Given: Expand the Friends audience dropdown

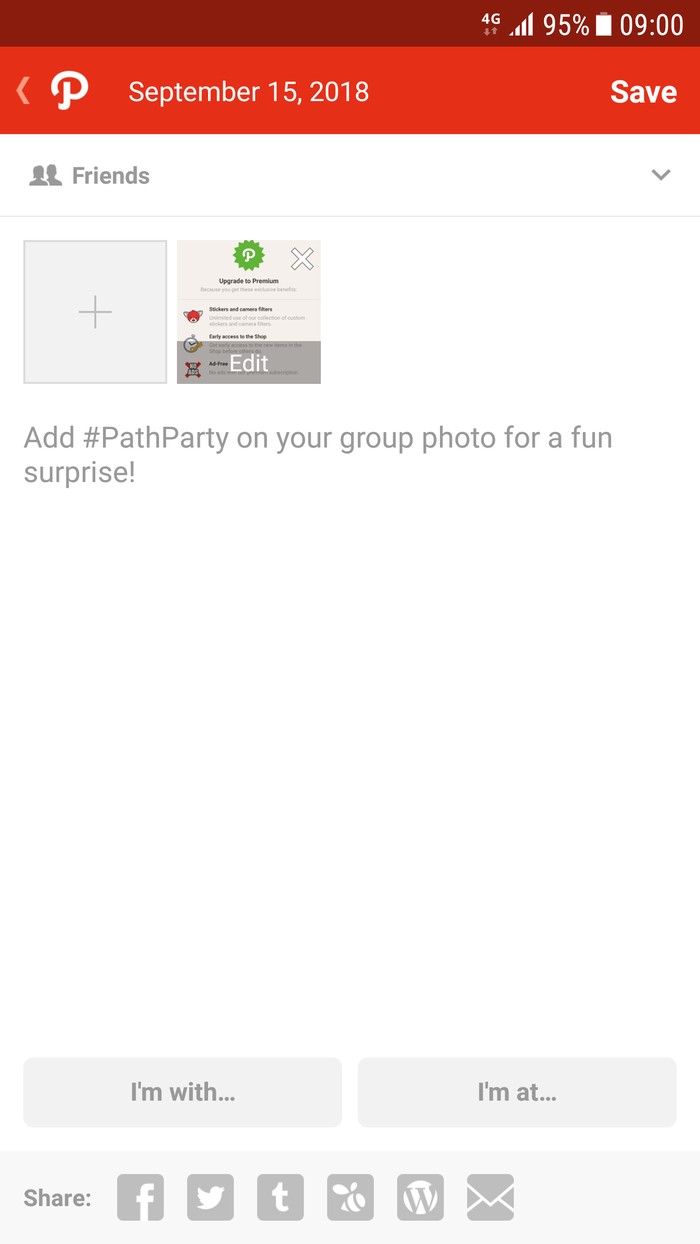Looking at the screenshot, I should point(660,175).
